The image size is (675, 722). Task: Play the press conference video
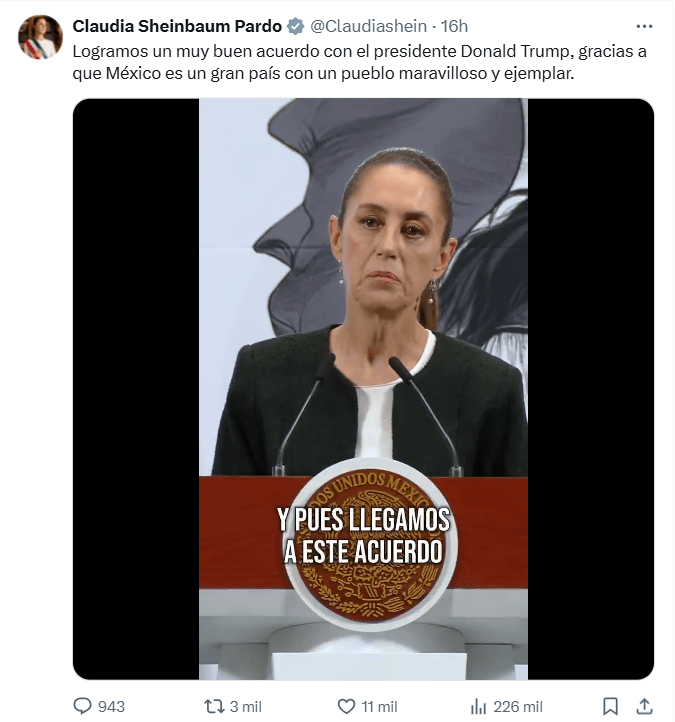click(x=363, y=389)
